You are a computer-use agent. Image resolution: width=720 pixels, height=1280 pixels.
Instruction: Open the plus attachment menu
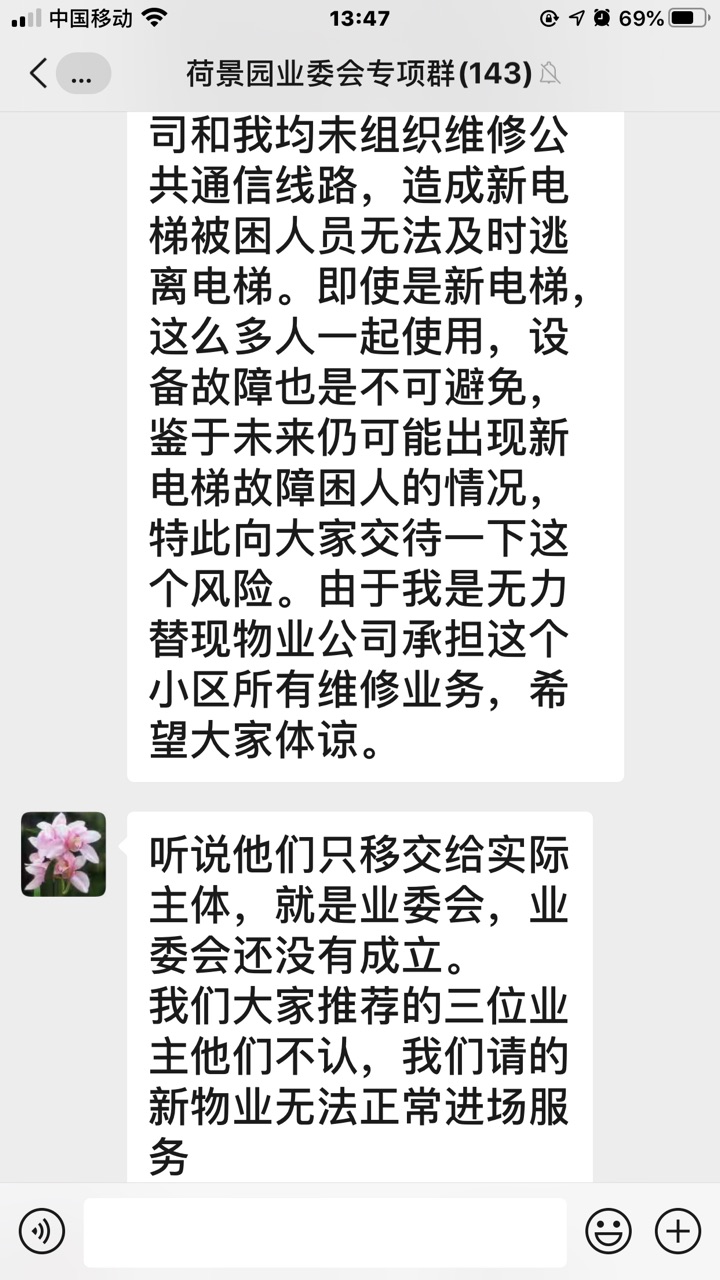click(677, 1232)
